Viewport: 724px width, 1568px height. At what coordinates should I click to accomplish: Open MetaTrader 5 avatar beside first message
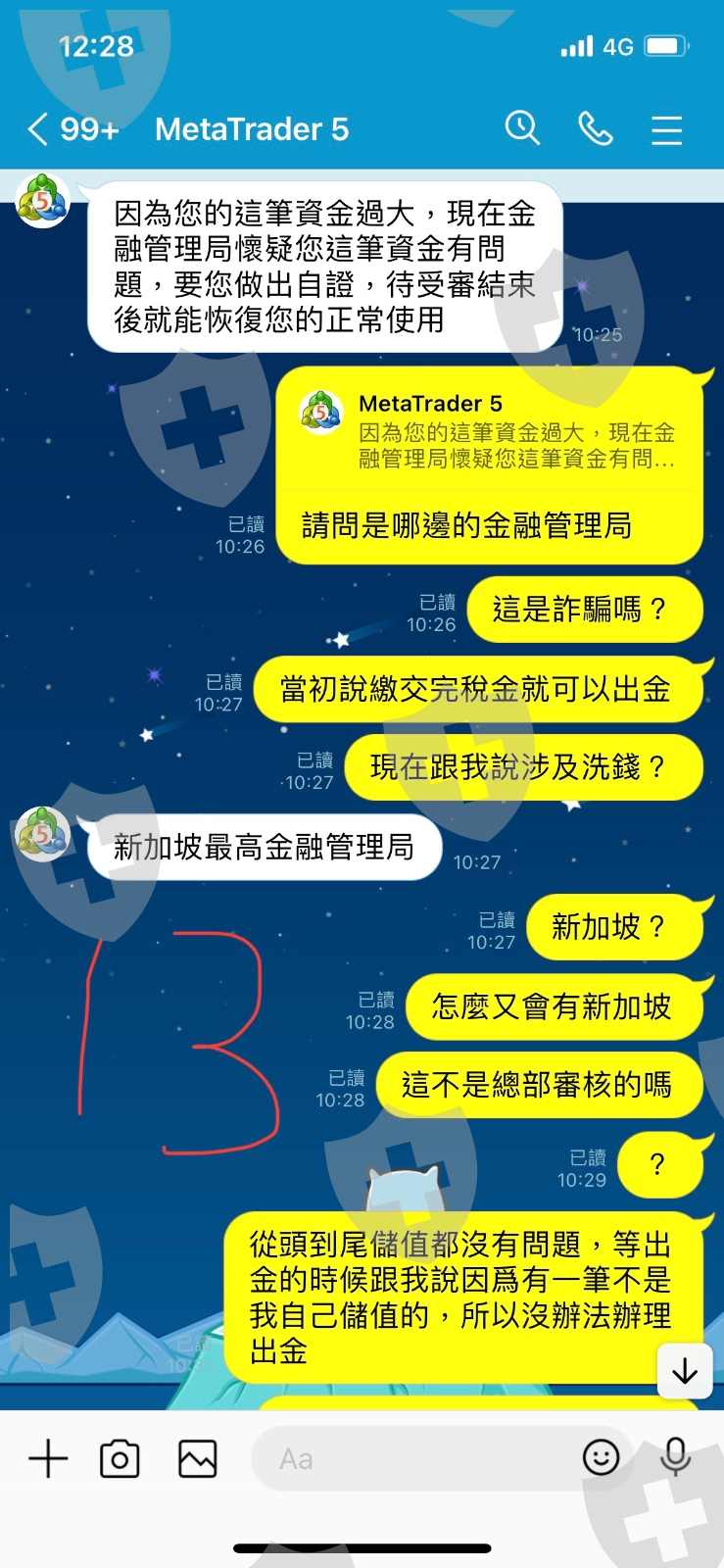[43, 200]
